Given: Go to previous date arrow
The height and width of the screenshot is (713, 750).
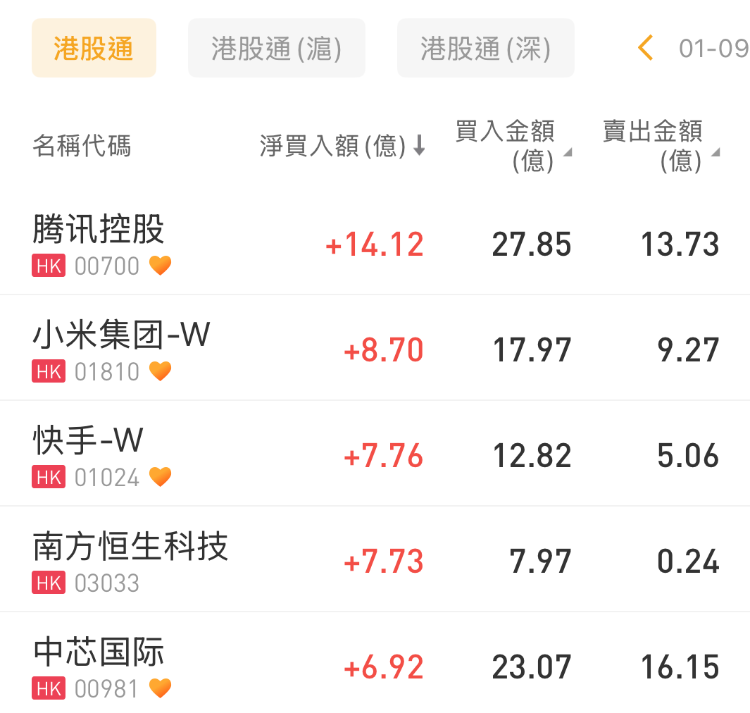Looking at the screenshot, I should click(646, 48).
